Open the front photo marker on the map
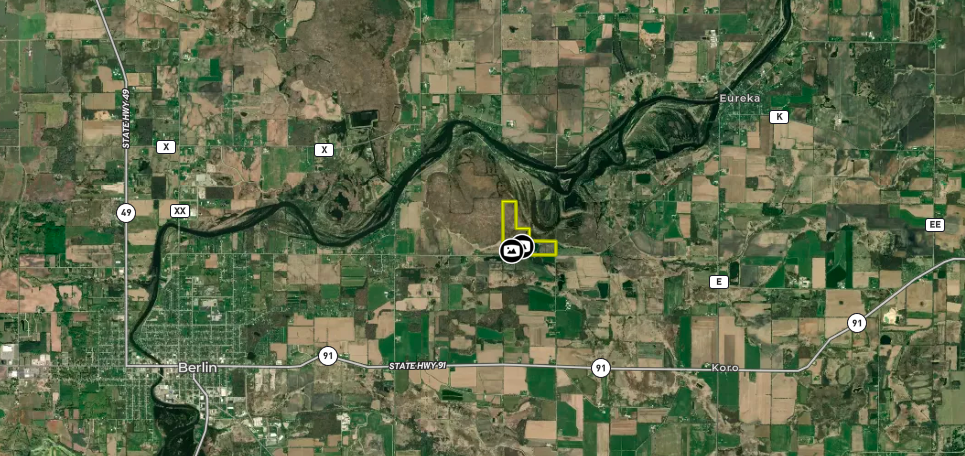Screen dimensions: 965x456 tap(511, 250)
